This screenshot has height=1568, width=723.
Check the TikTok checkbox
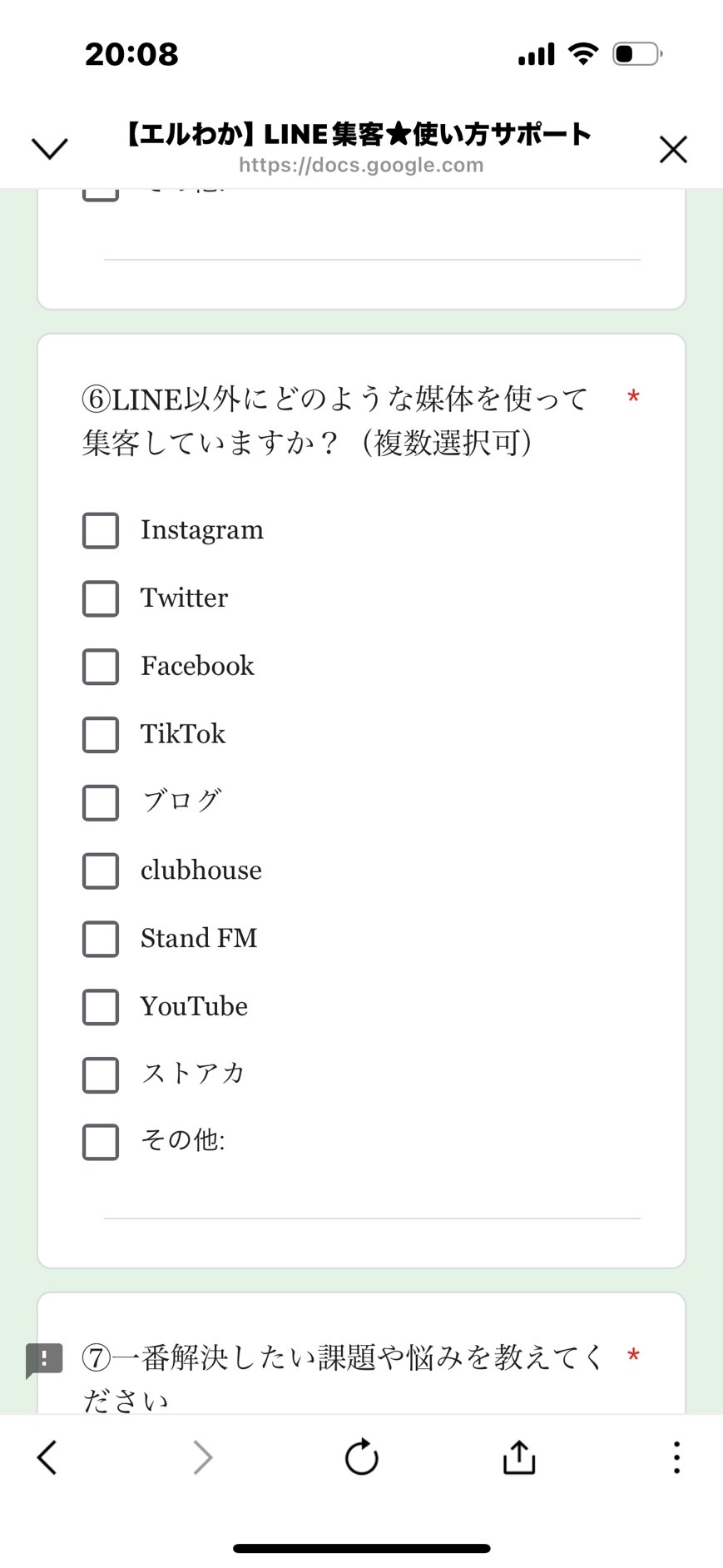click(101, 735)
